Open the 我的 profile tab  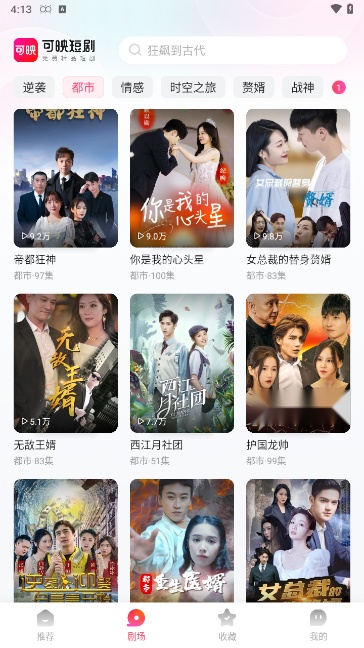[318, 625]
